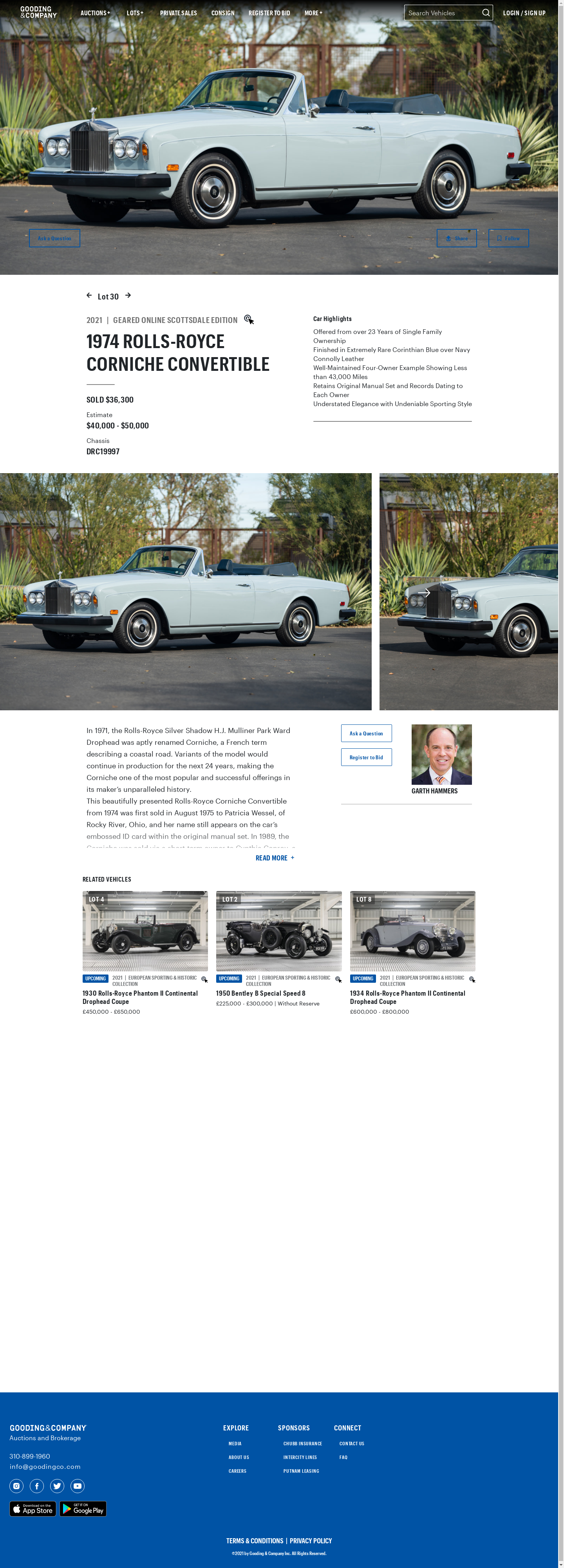Open Contact Us in the footer
564x1568 pixels.
click(352, 1443)
